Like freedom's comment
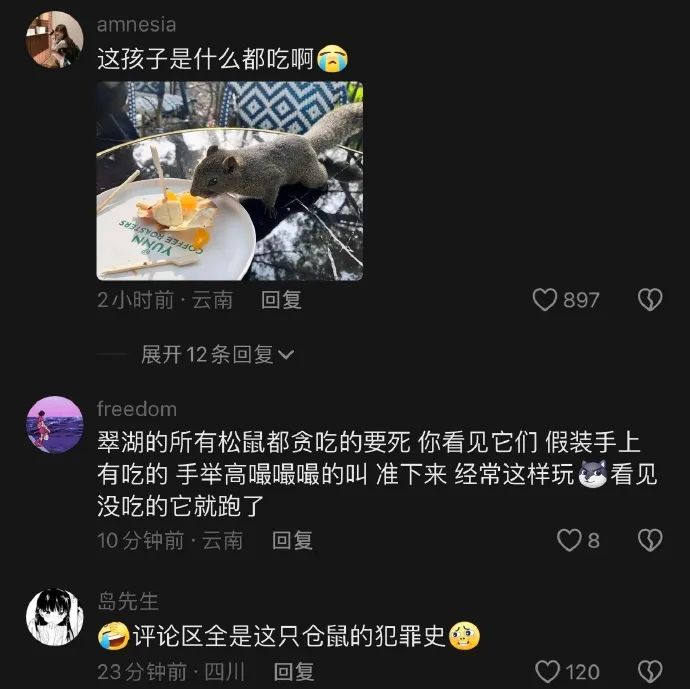690x689 pixels. click(x=569, y=541)
